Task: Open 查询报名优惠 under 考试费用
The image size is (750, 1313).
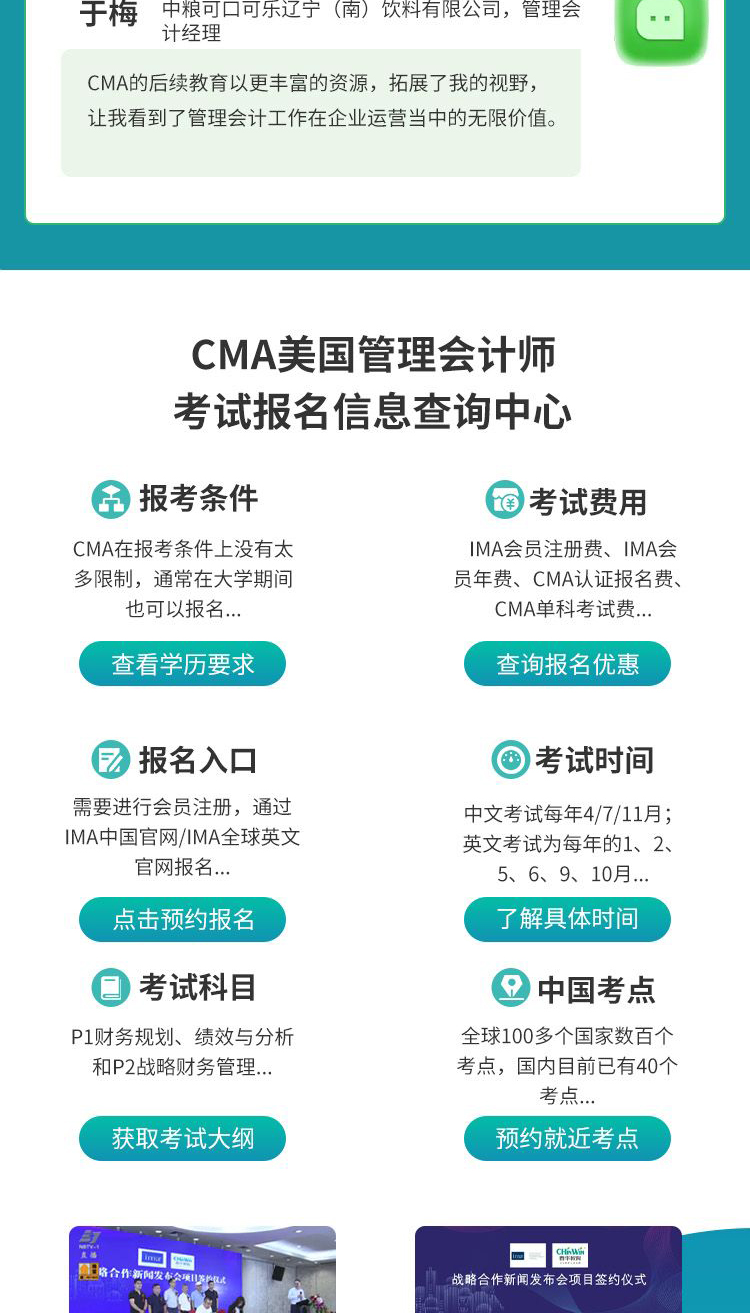Action: [567, 664]
